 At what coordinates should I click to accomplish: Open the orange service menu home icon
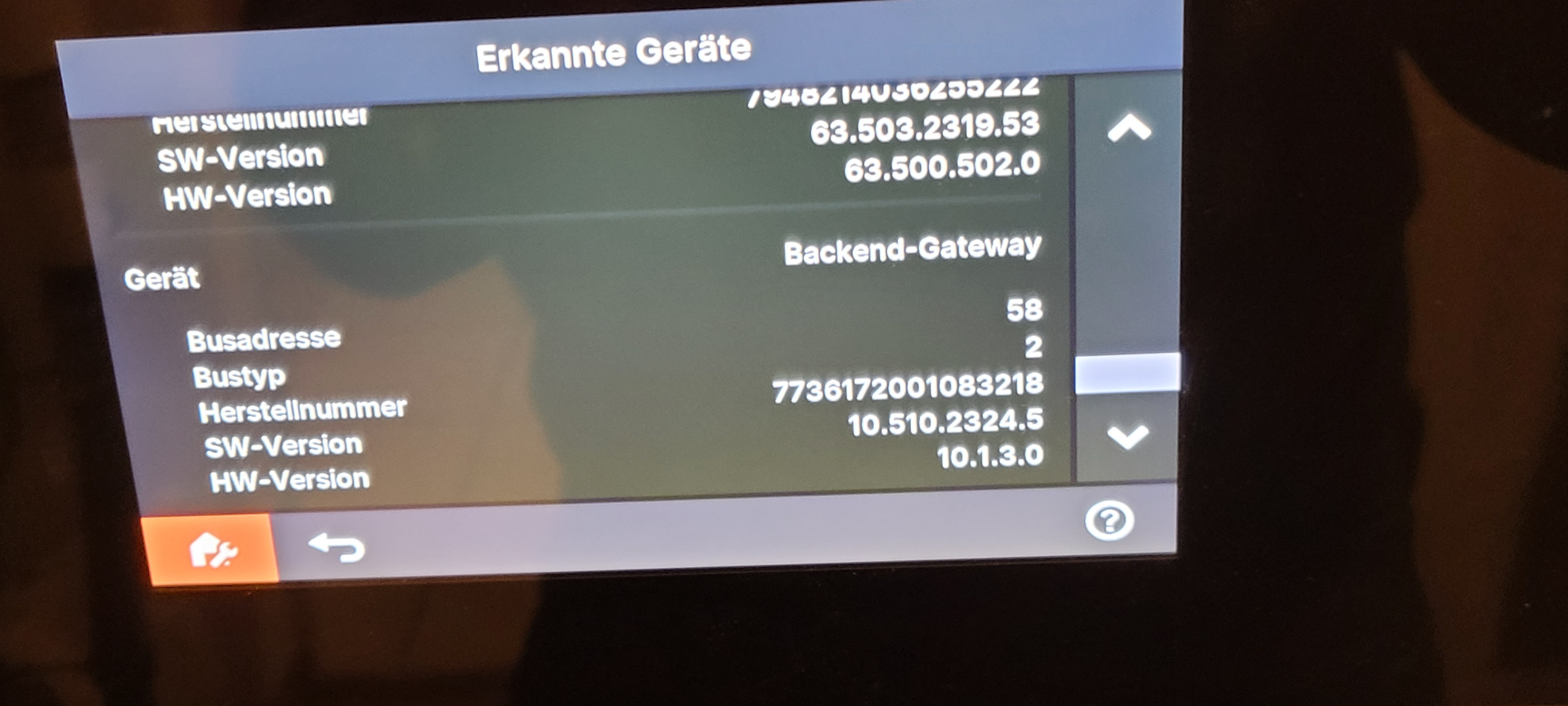pos(211,549)
